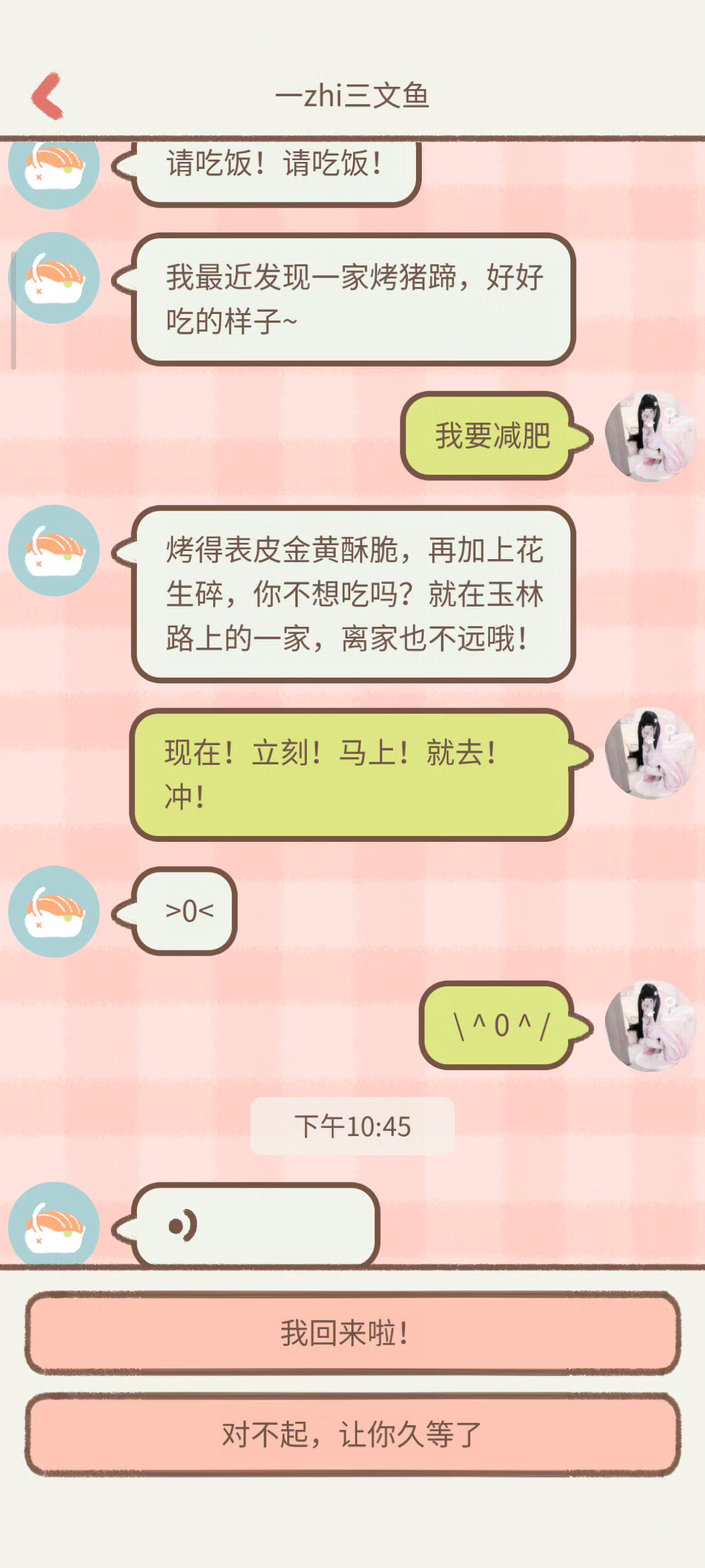Choose the reply 我回来啦!
Image resolution: width=705 pixels, height=1568 pixels.
tap(352, 1333)
